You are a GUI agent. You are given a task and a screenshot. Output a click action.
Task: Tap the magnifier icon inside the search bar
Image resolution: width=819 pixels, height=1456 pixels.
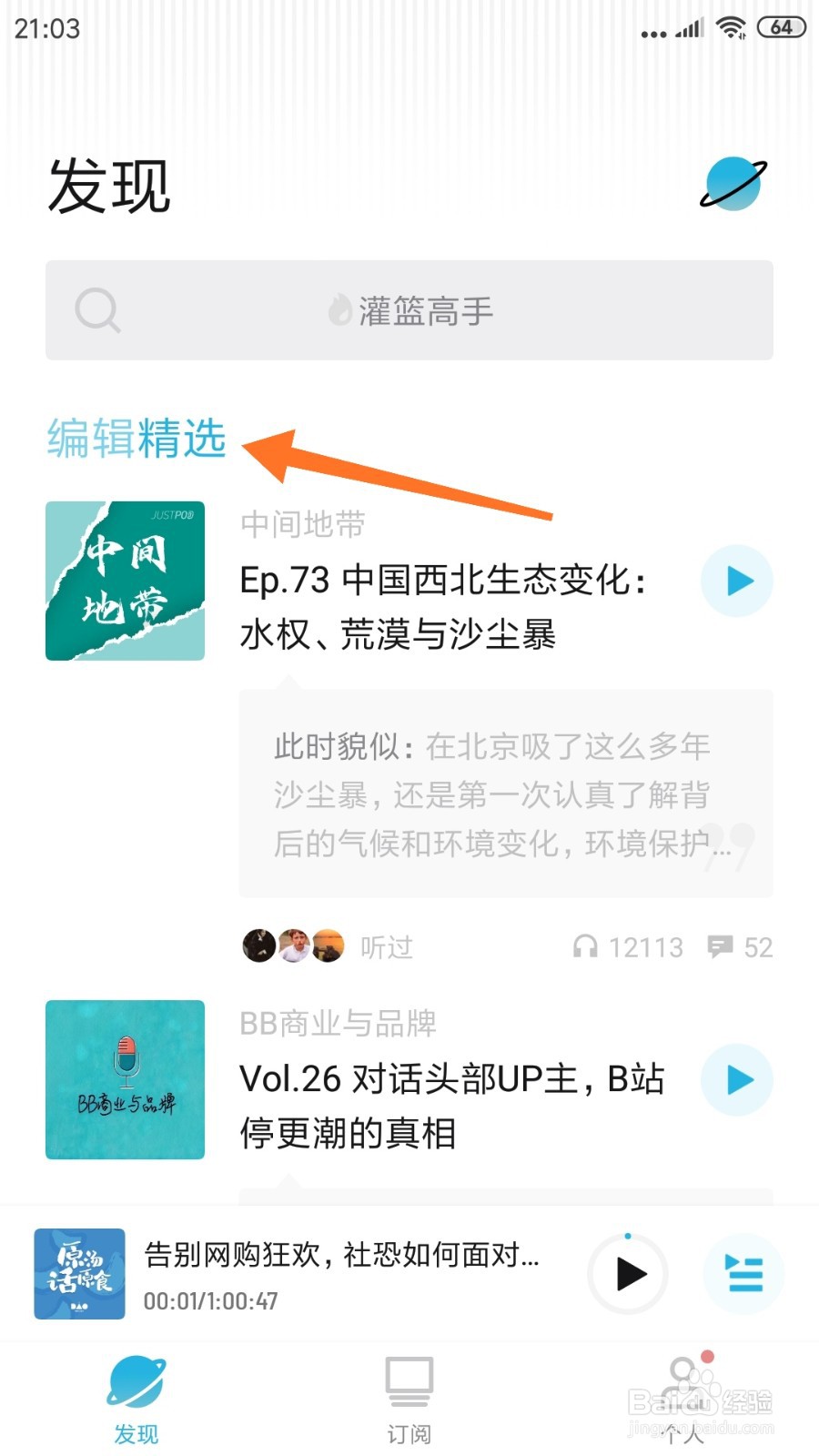97,310
